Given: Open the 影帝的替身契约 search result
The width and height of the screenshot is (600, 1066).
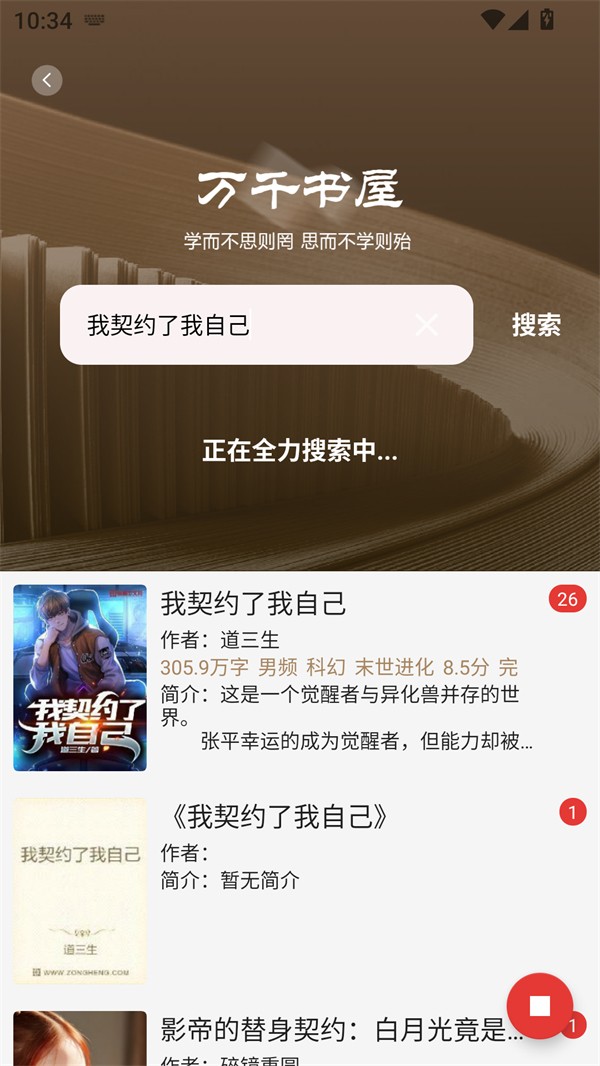Looking at the screenshot, I should (300, 1035).
